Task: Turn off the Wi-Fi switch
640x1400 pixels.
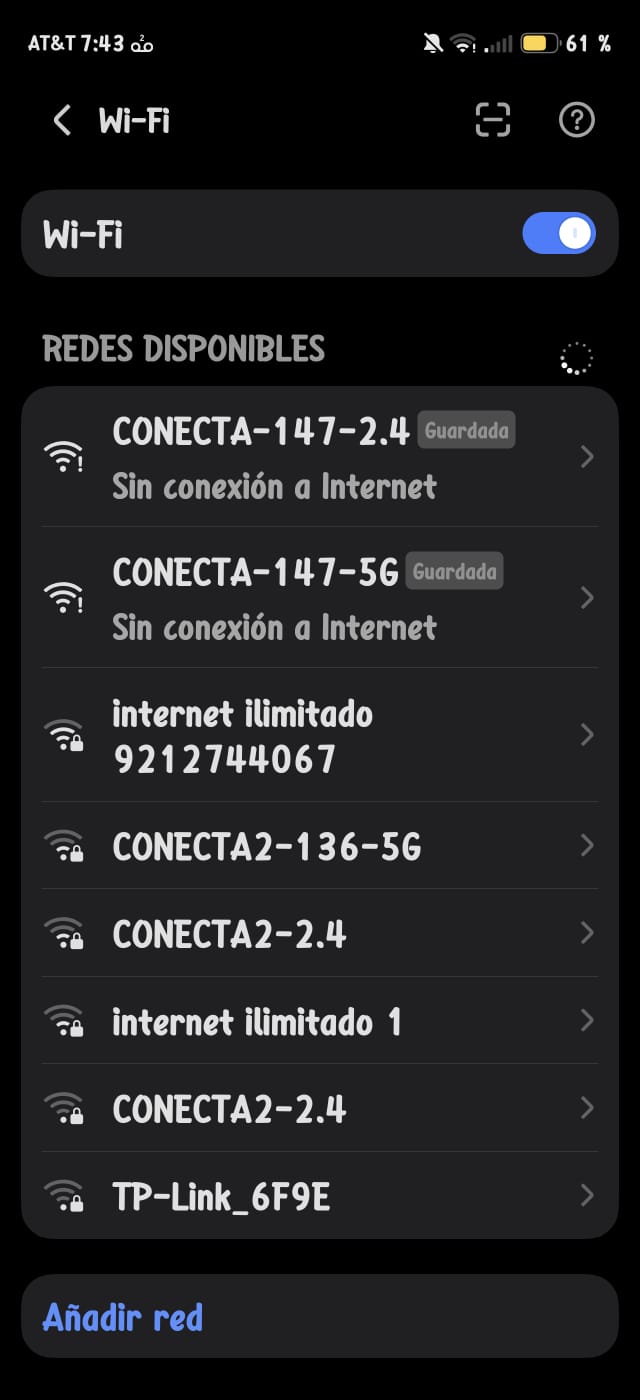Action: point(558,234)
